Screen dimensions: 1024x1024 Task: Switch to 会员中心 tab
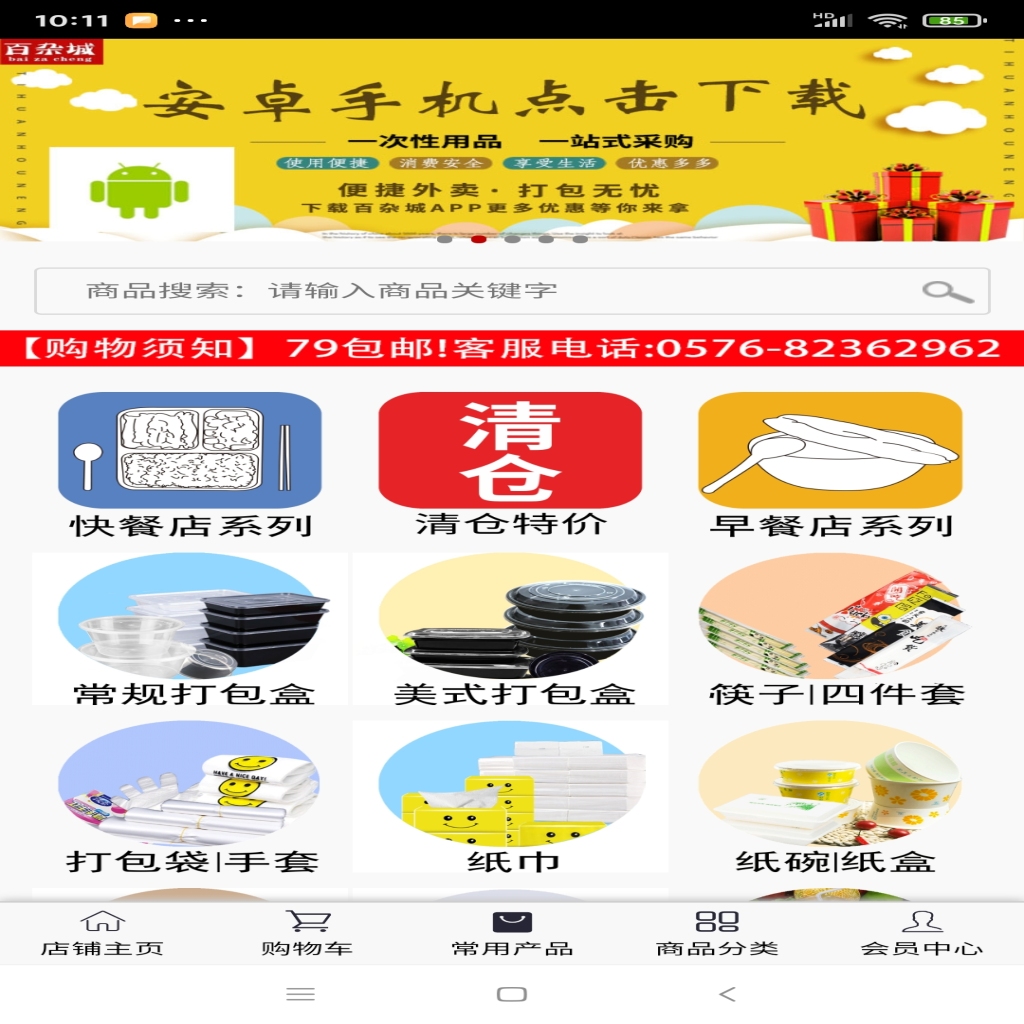pyautogui.click(x=922, y=934)
